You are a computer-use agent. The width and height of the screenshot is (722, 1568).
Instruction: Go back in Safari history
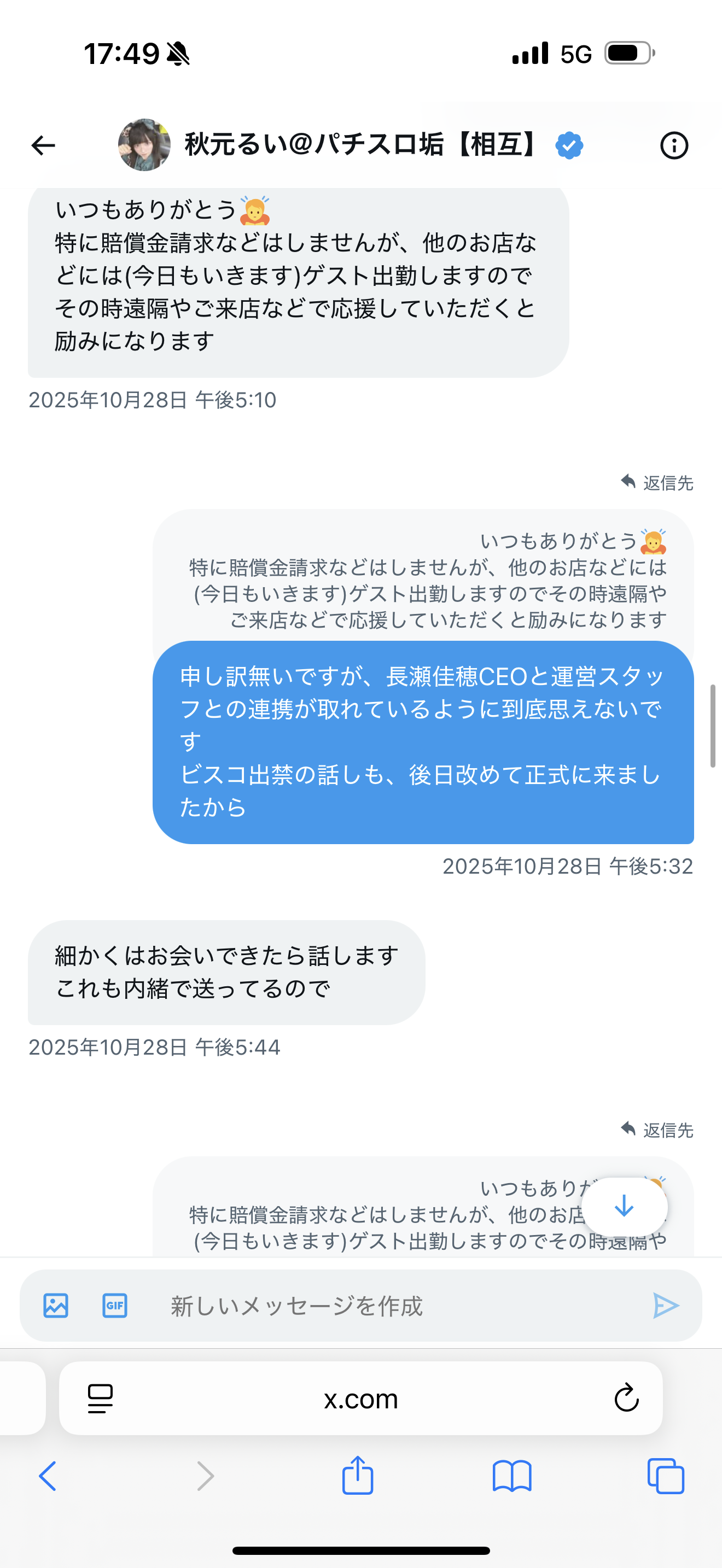tap(48, 1476)
